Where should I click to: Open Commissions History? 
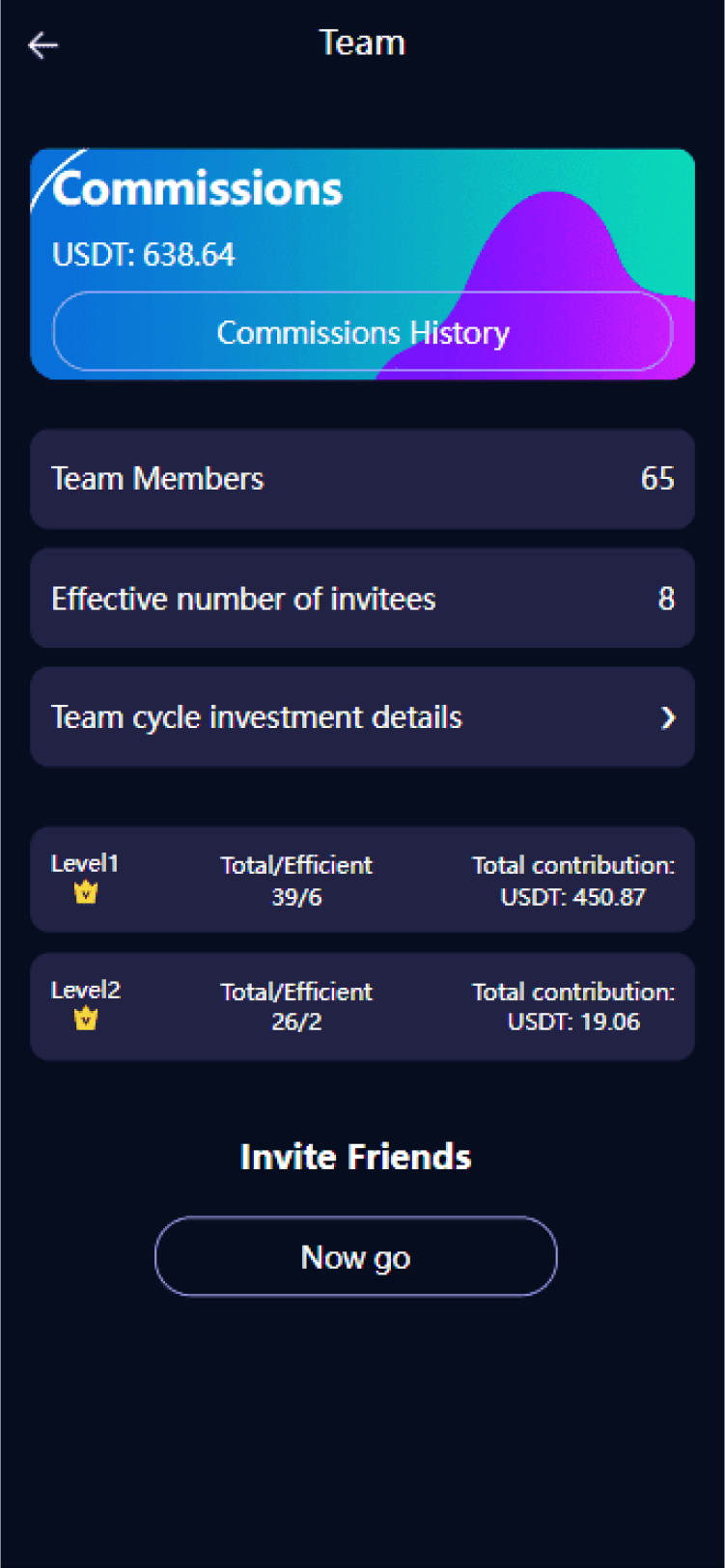(x=362, y=331)
